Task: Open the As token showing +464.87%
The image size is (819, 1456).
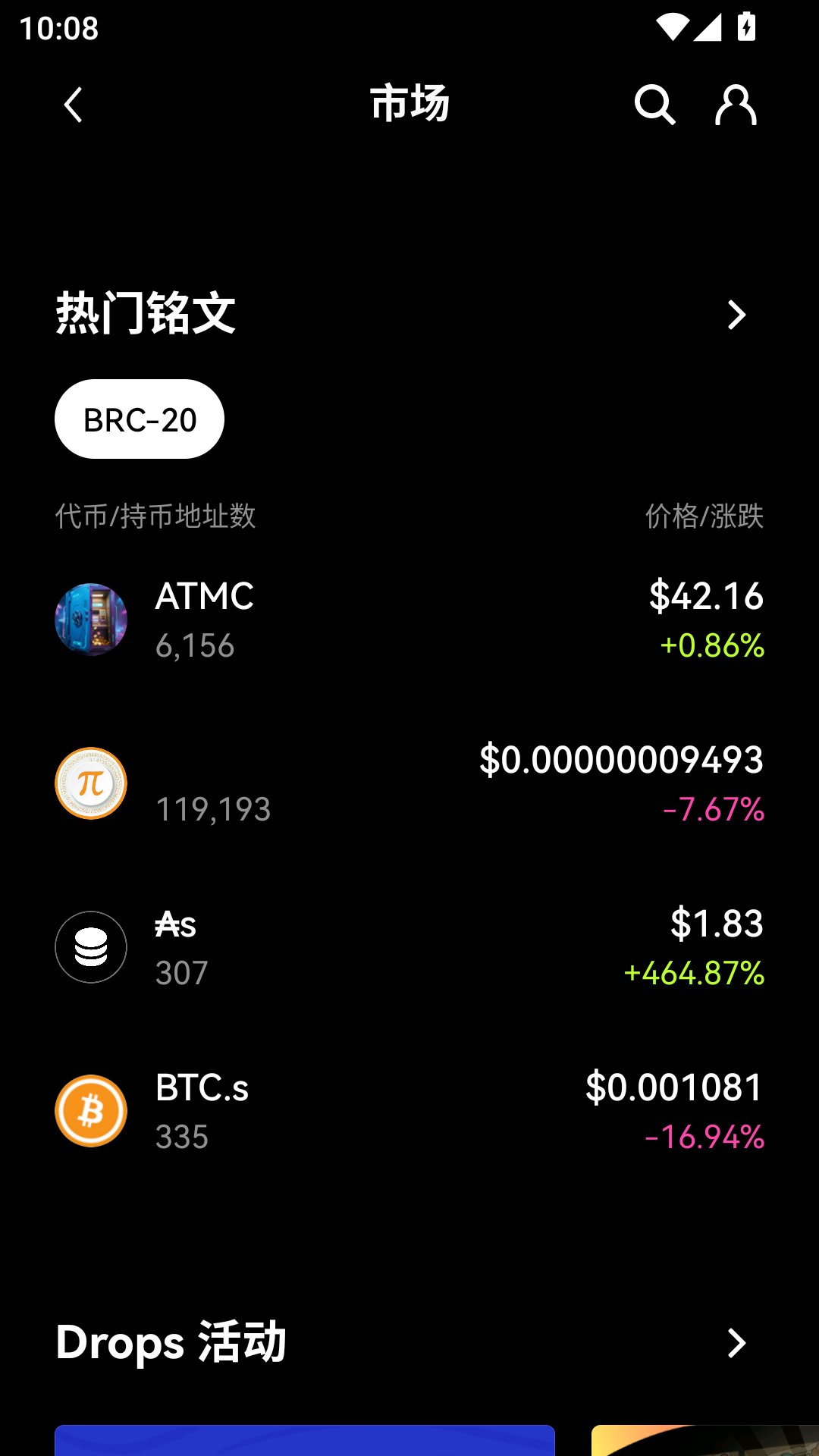Action: (409, 947)
